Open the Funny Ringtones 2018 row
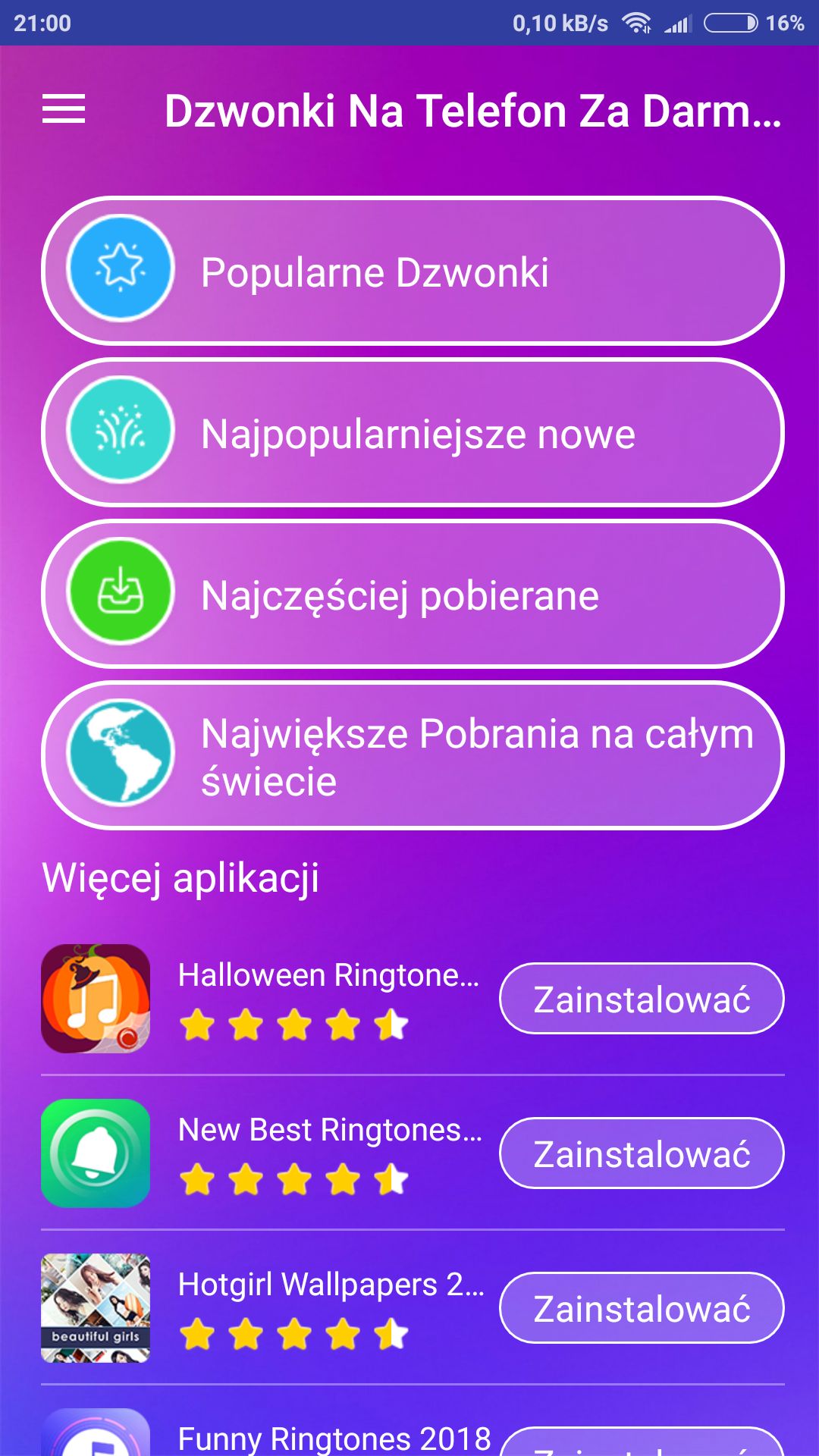The image size is (819, 1456). point(413,1432)
